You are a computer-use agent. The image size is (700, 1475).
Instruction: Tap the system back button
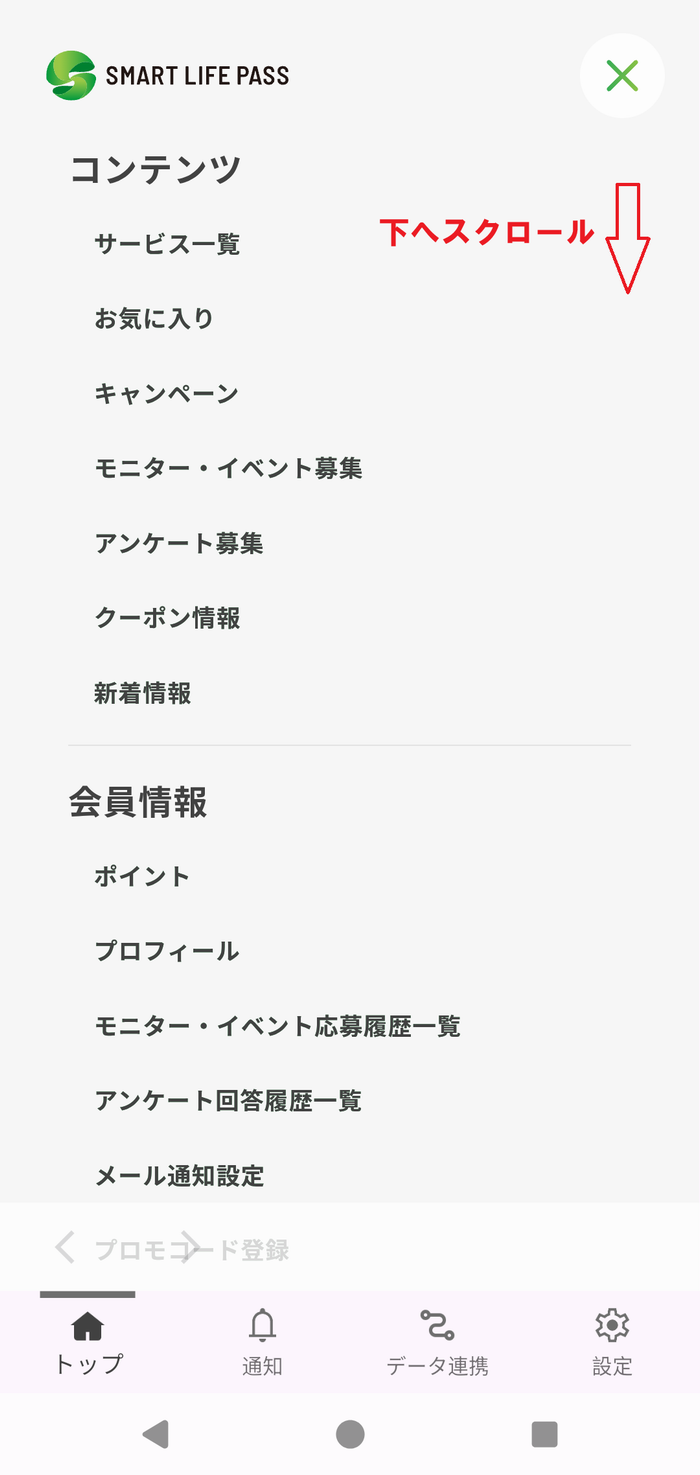[155, 1435]
